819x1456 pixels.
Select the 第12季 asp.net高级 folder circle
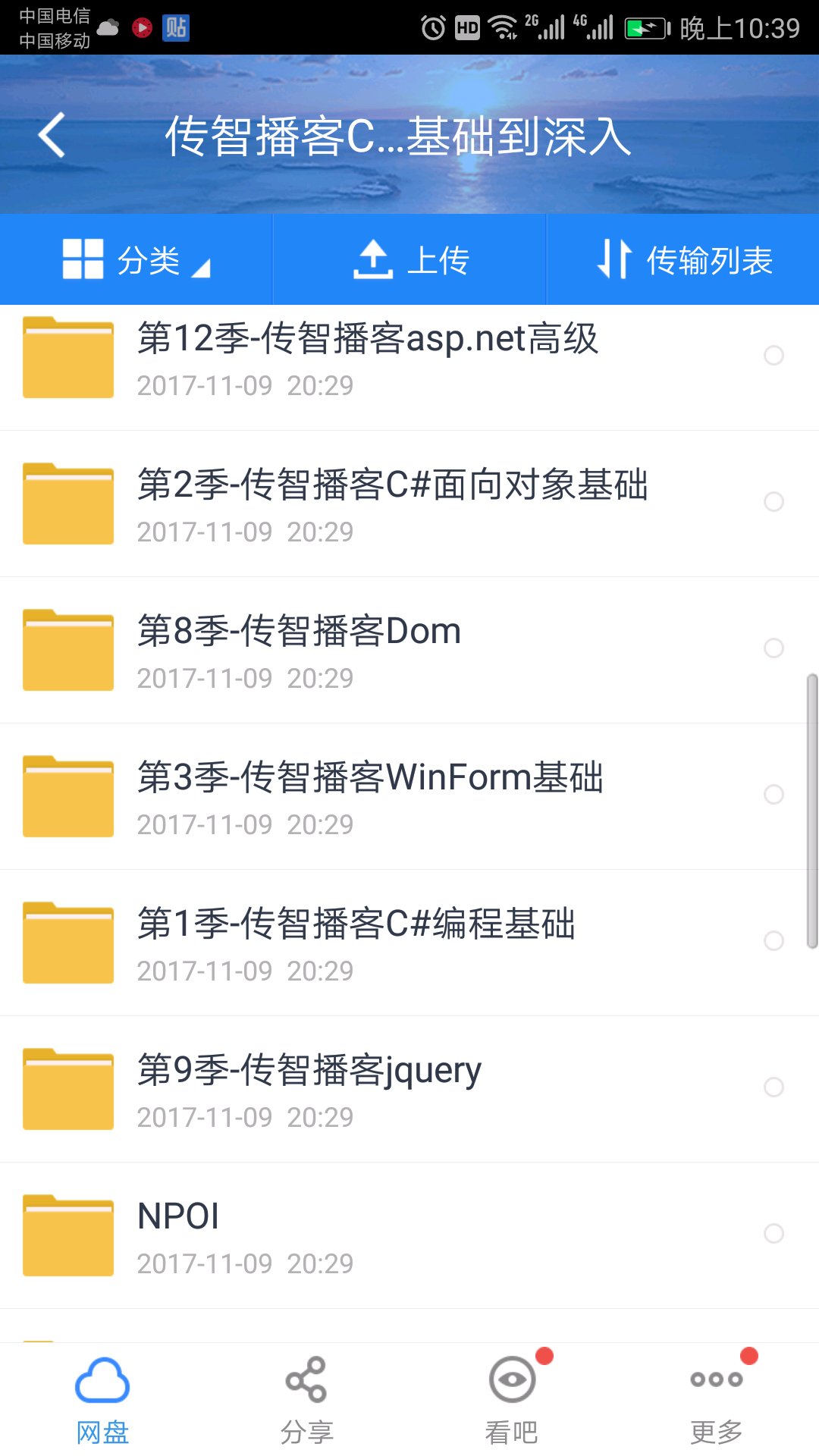click(x=773, y=356)
